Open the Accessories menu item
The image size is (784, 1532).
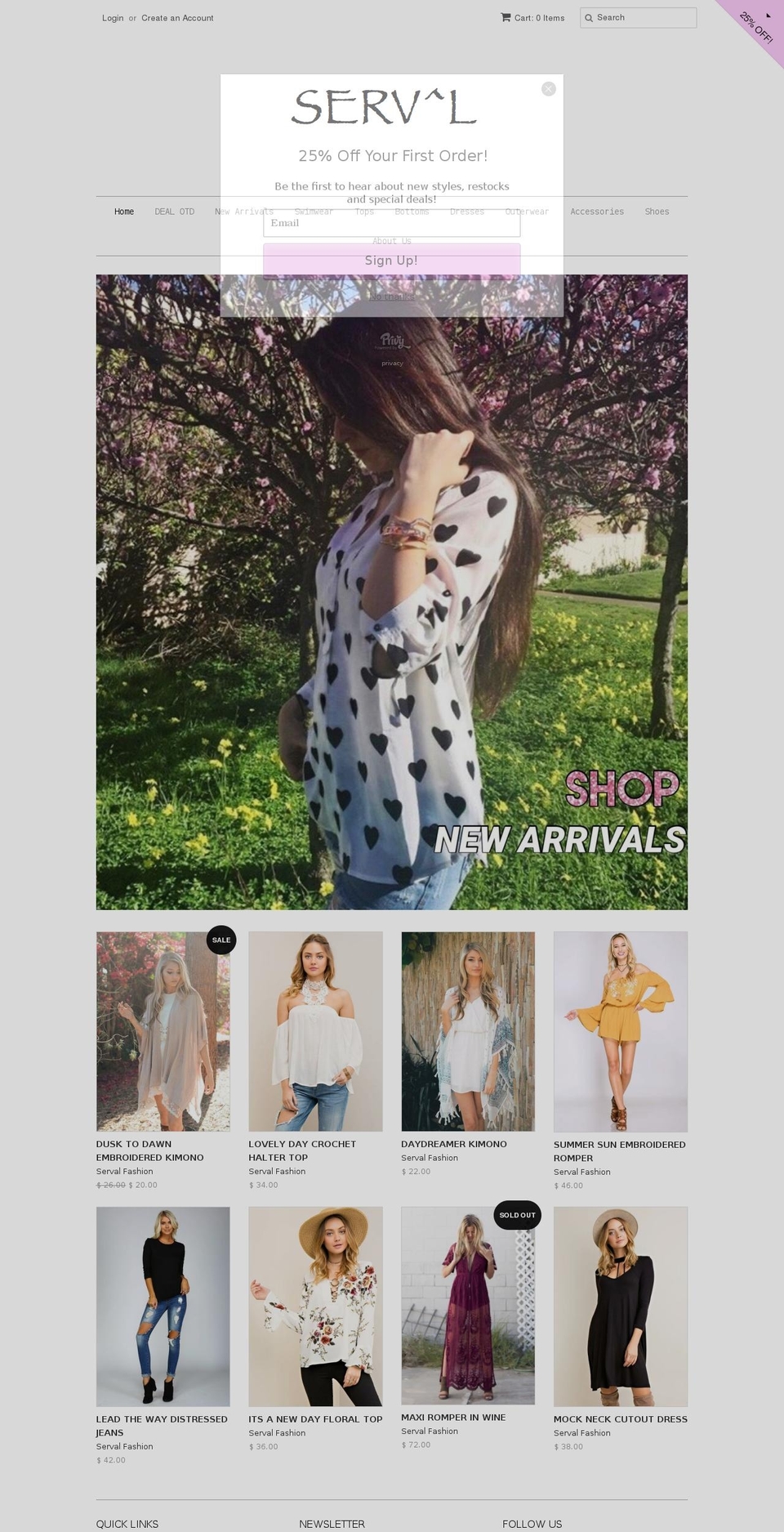[x=596, y=212]
